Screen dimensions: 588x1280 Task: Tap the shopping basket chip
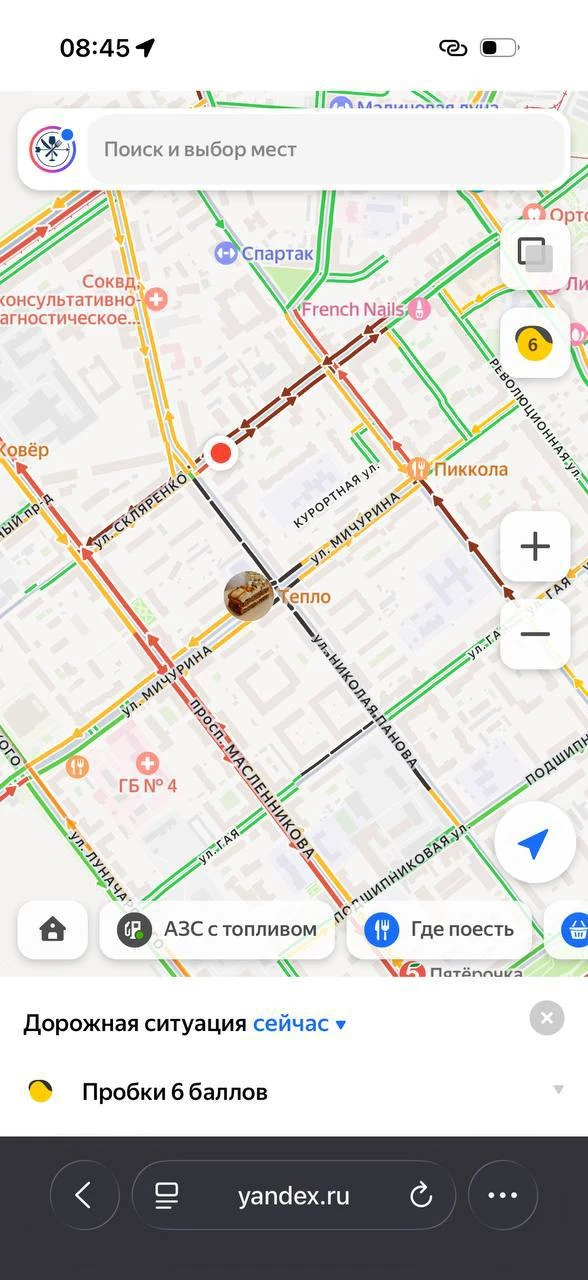point(570,930)
